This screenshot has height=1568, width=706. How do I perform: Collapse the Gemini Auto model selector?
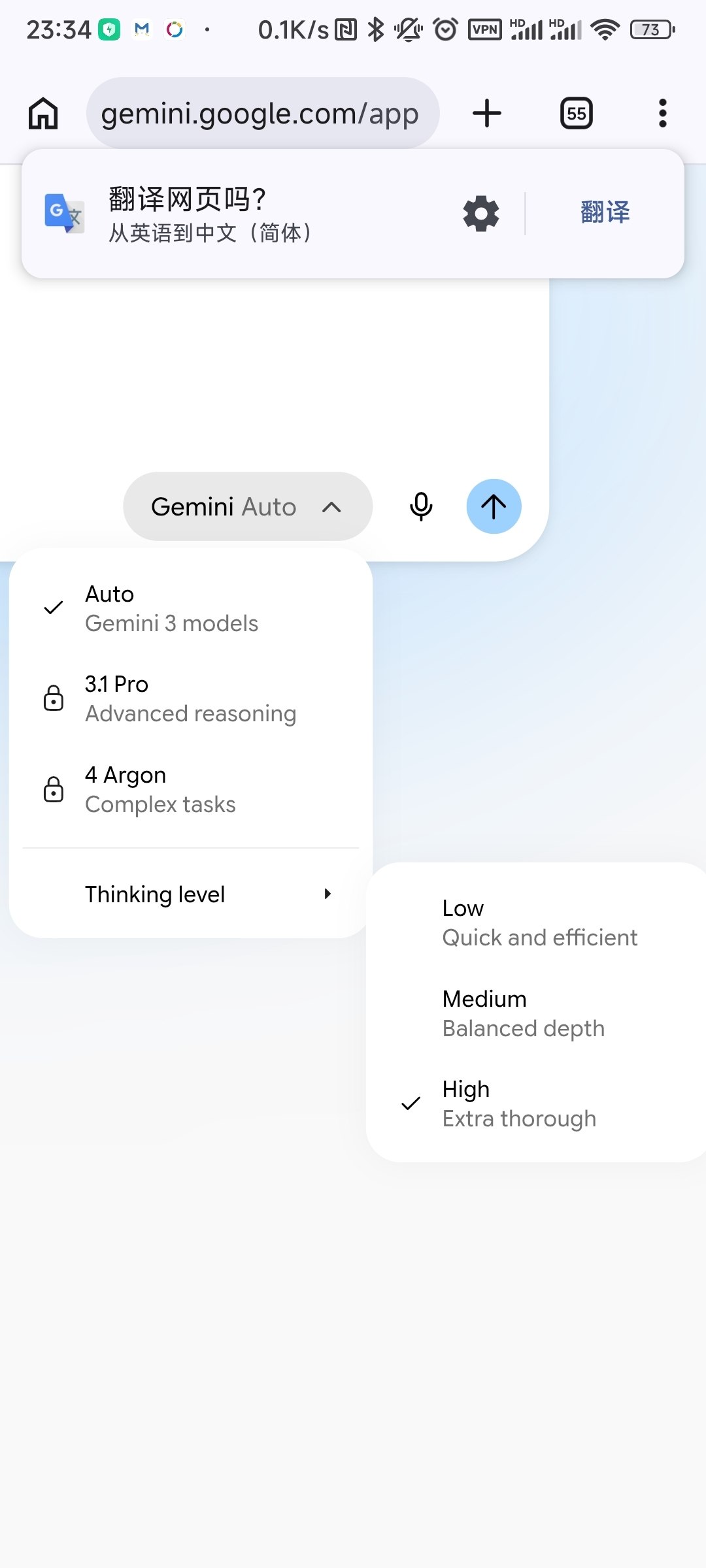coord(248,506)
